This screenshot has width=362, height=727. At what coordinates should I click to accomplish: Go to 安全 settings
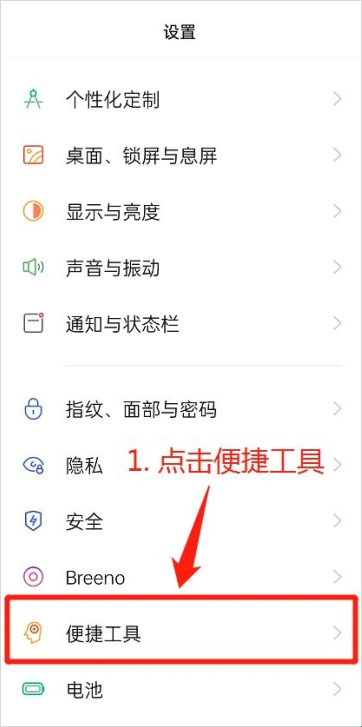[181, 521]
